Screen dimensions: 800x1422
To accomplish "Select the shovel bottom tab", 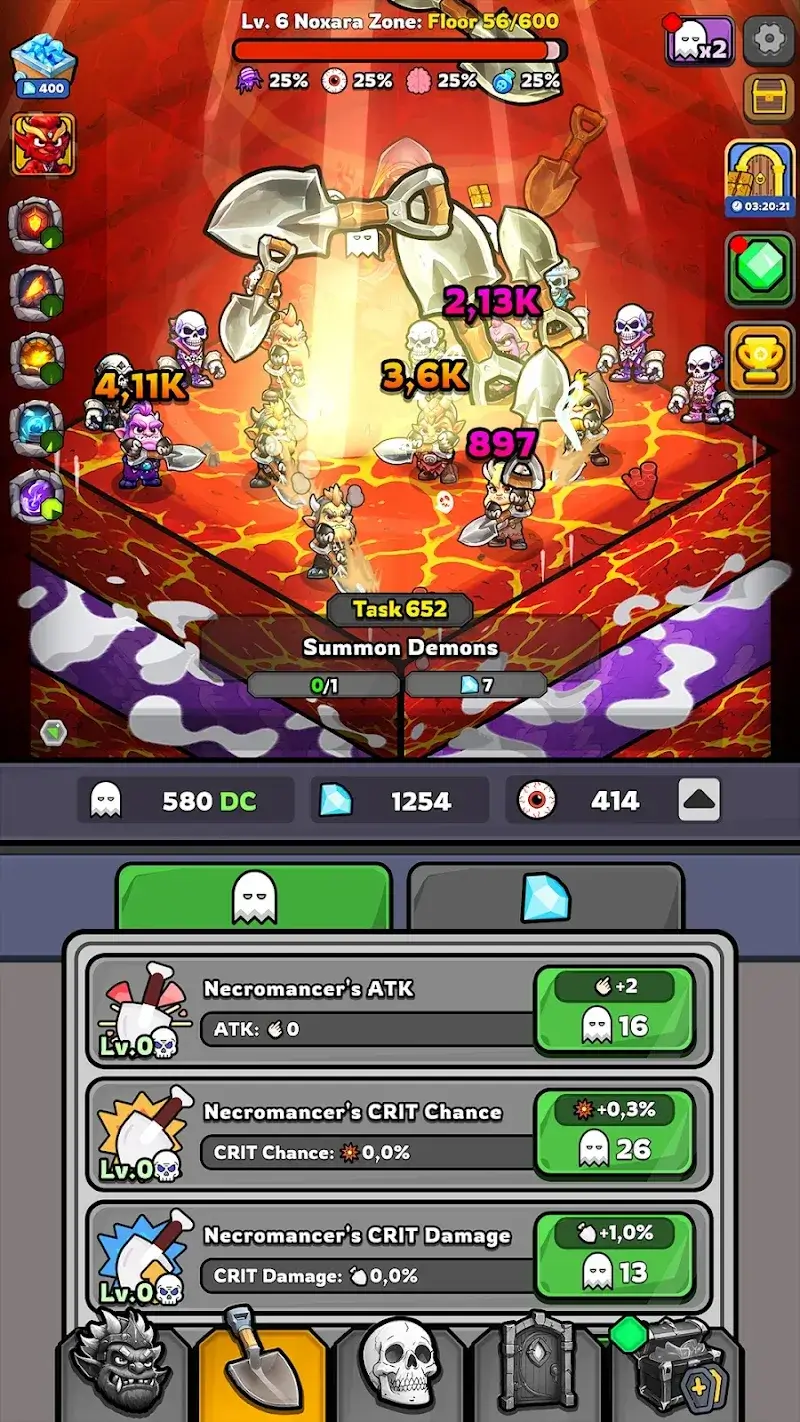I will pos(262,1365).
